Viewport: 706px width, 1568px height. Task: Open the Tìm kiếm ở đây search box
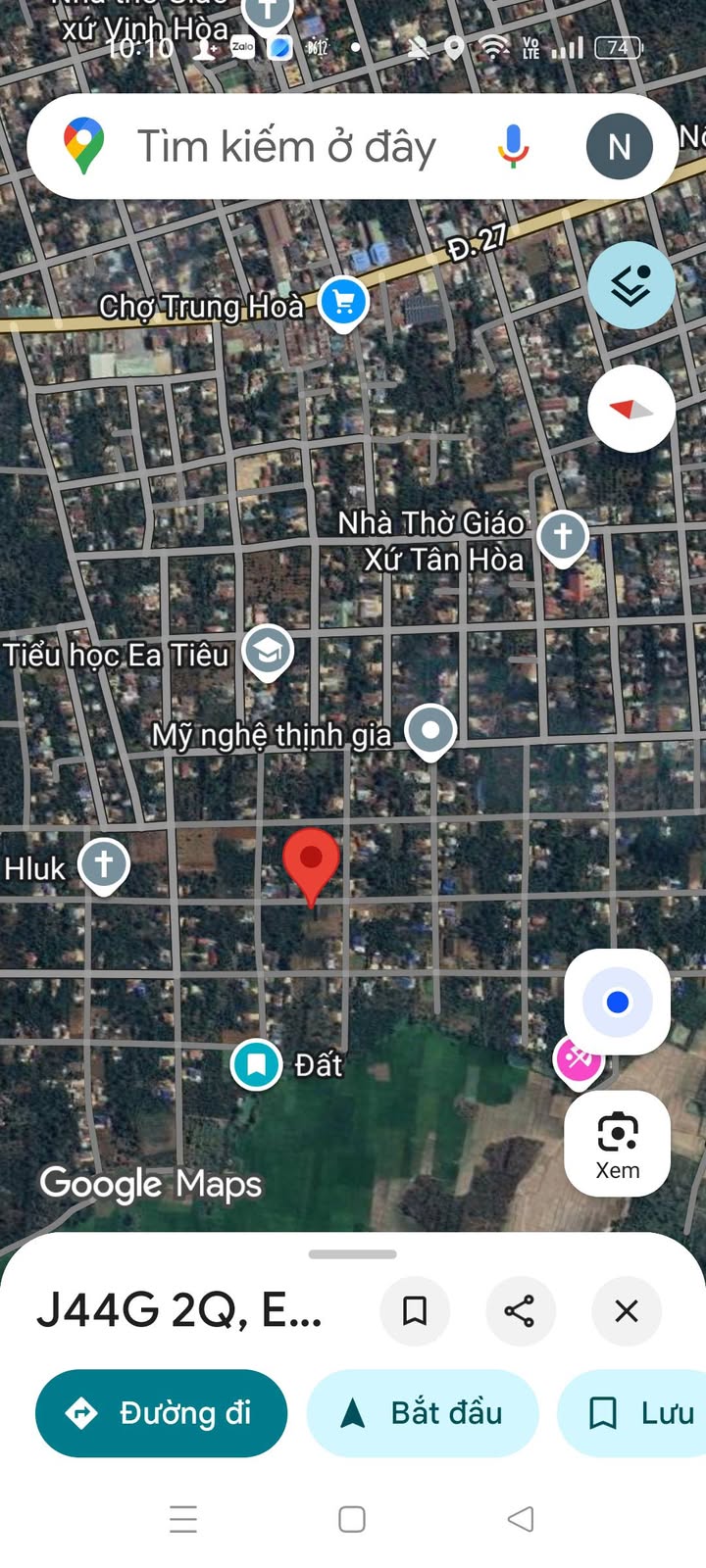[x=284, y=147]
